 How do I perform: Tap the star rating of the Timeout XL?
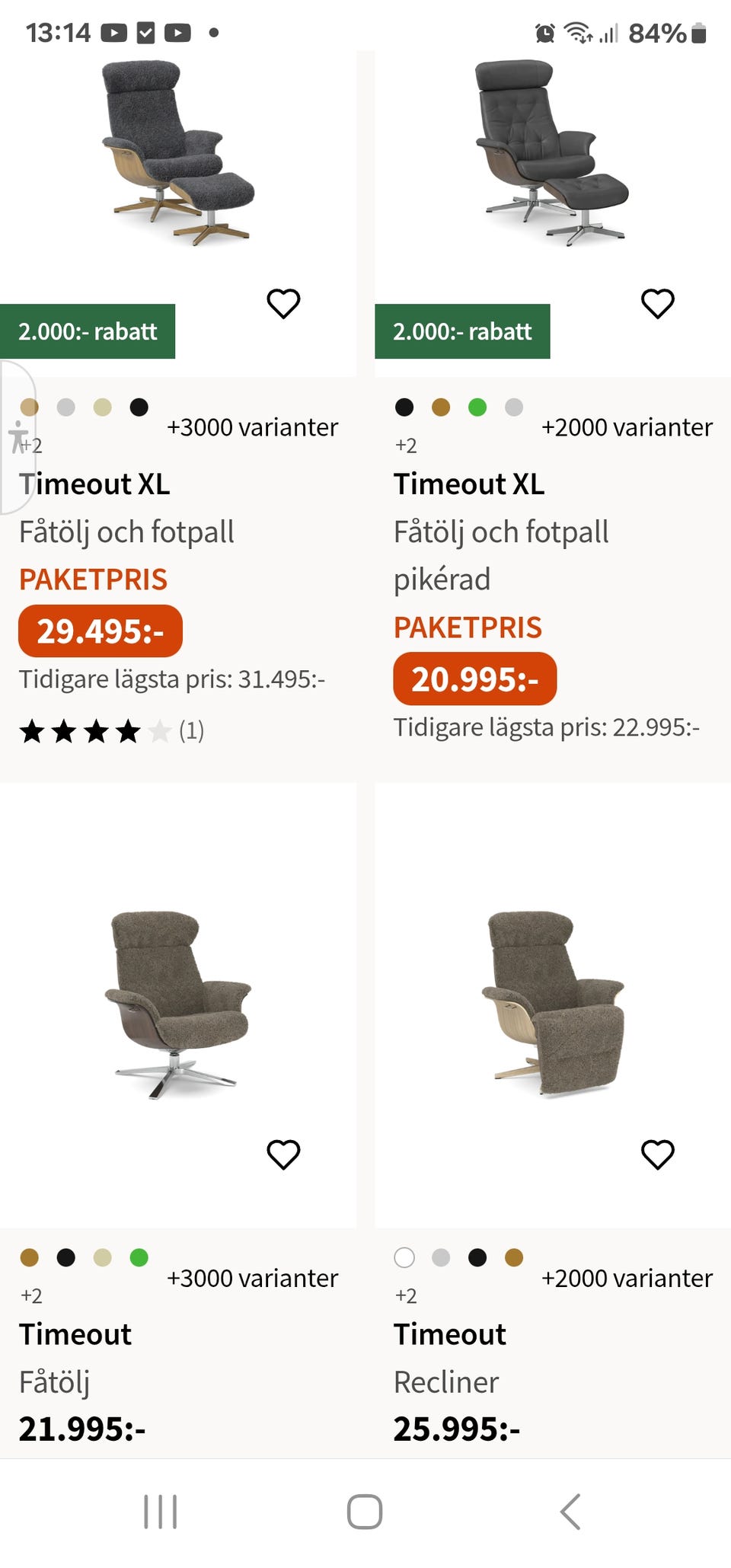tap(96, 731)
